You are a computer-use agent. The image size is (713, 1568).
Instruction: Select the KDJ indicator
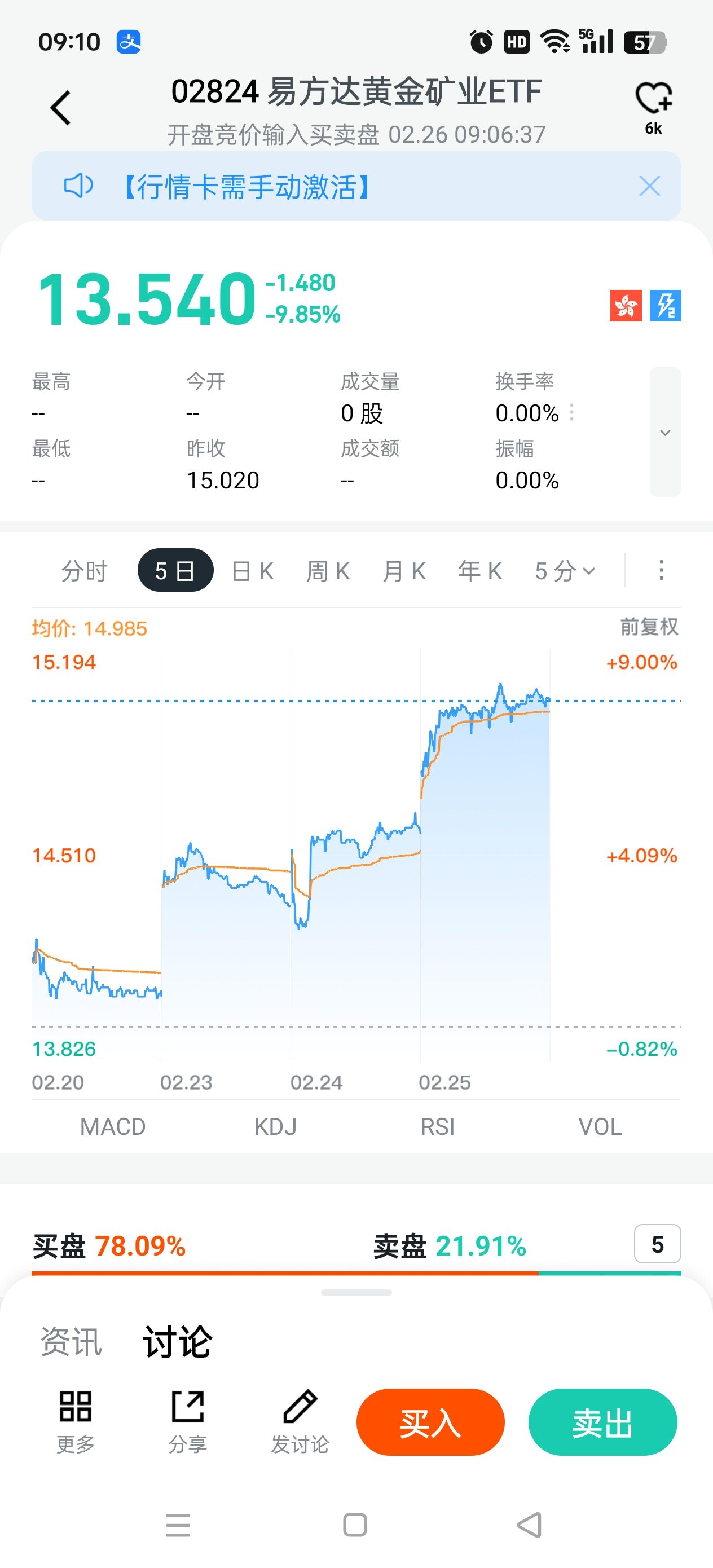point(275,1127)
